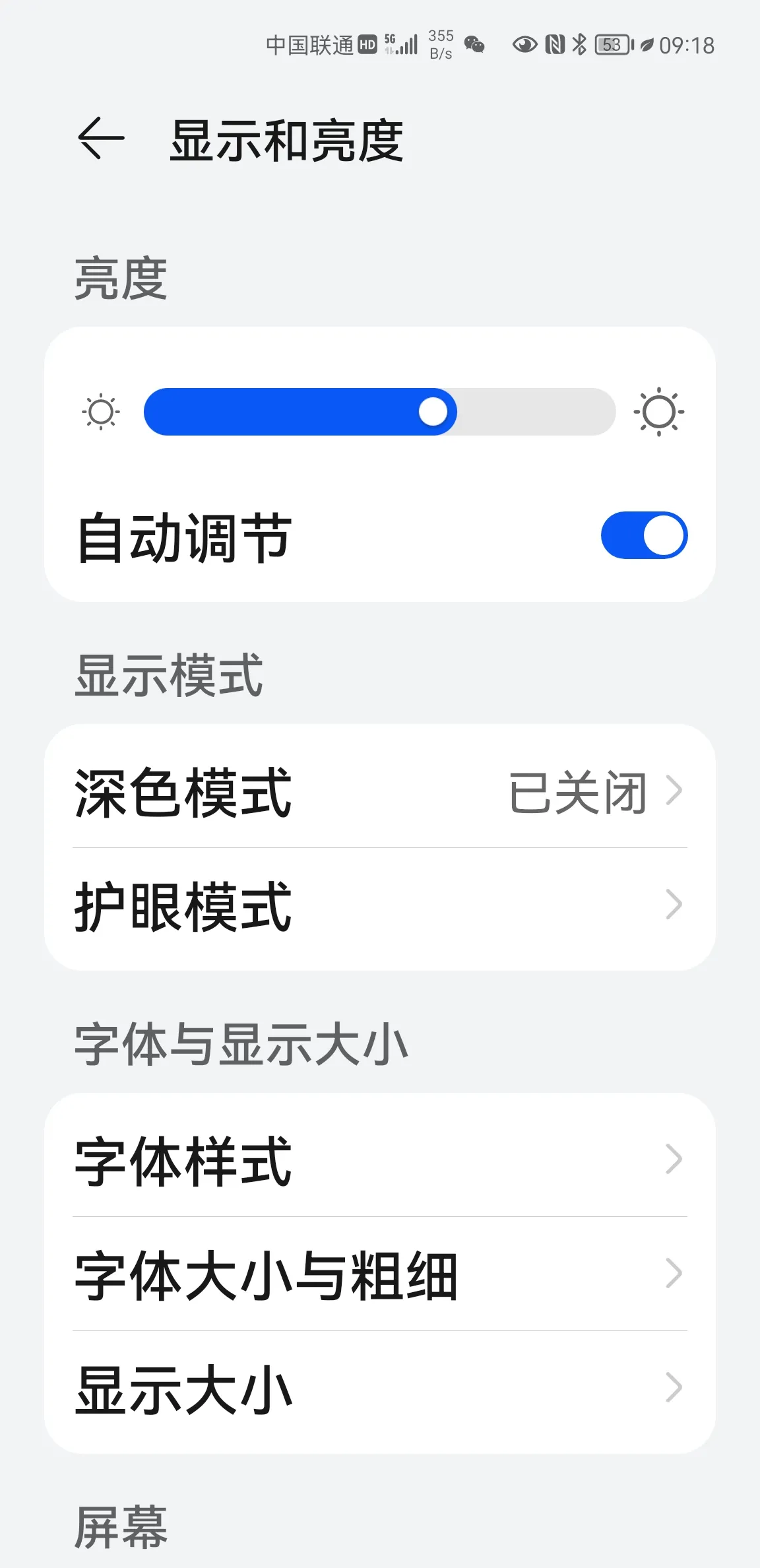
Task: Open 护眼模式 settings
Action: 379,905
